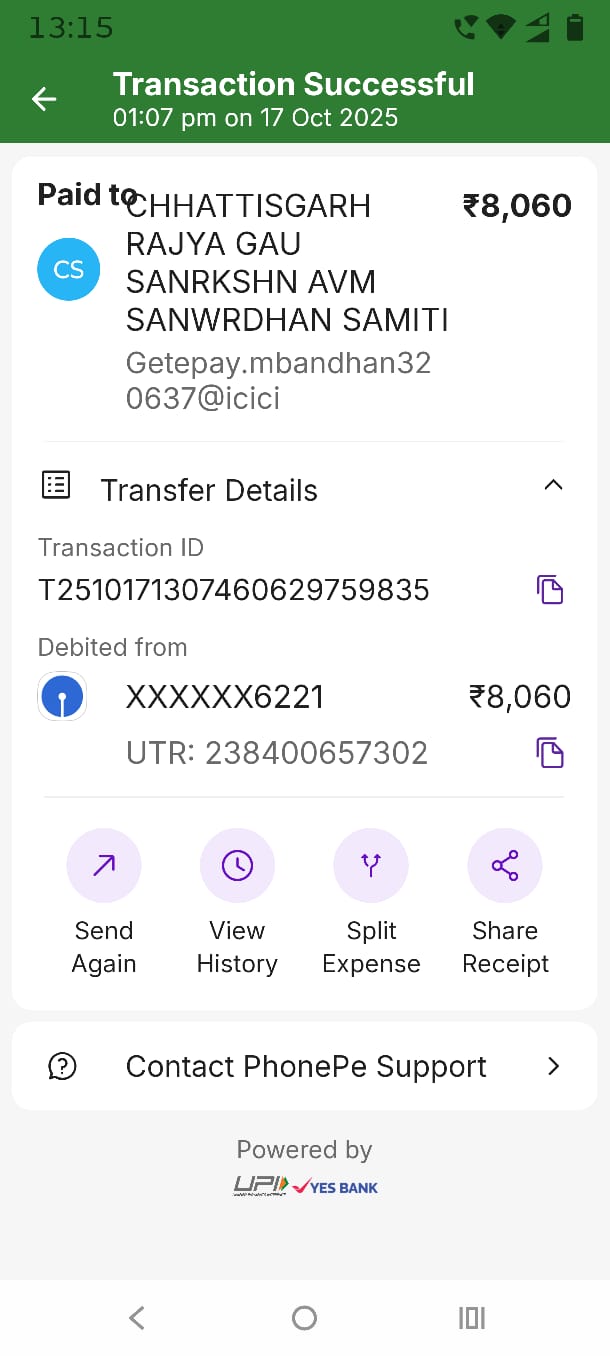The image size is (610, 1356).
Task: Go back using the header arrow
Action: pos(44,99)
